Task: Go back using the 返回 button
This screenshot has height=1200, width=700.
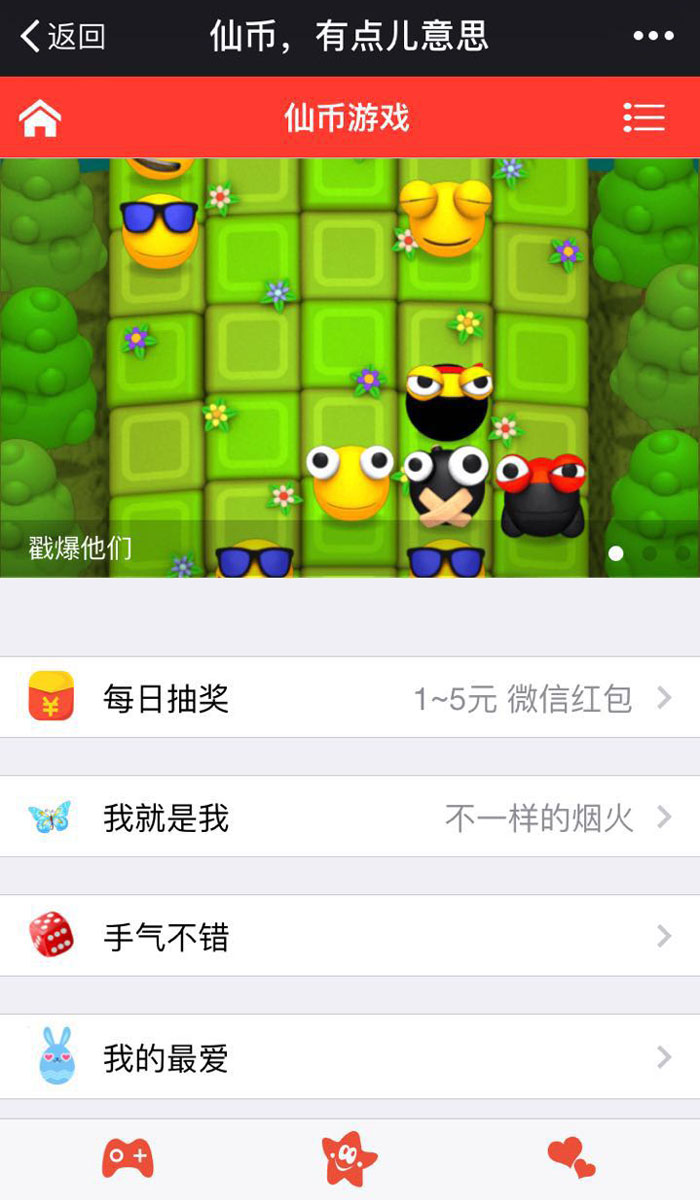Action: pyautogui.click(x=62, y=37)
